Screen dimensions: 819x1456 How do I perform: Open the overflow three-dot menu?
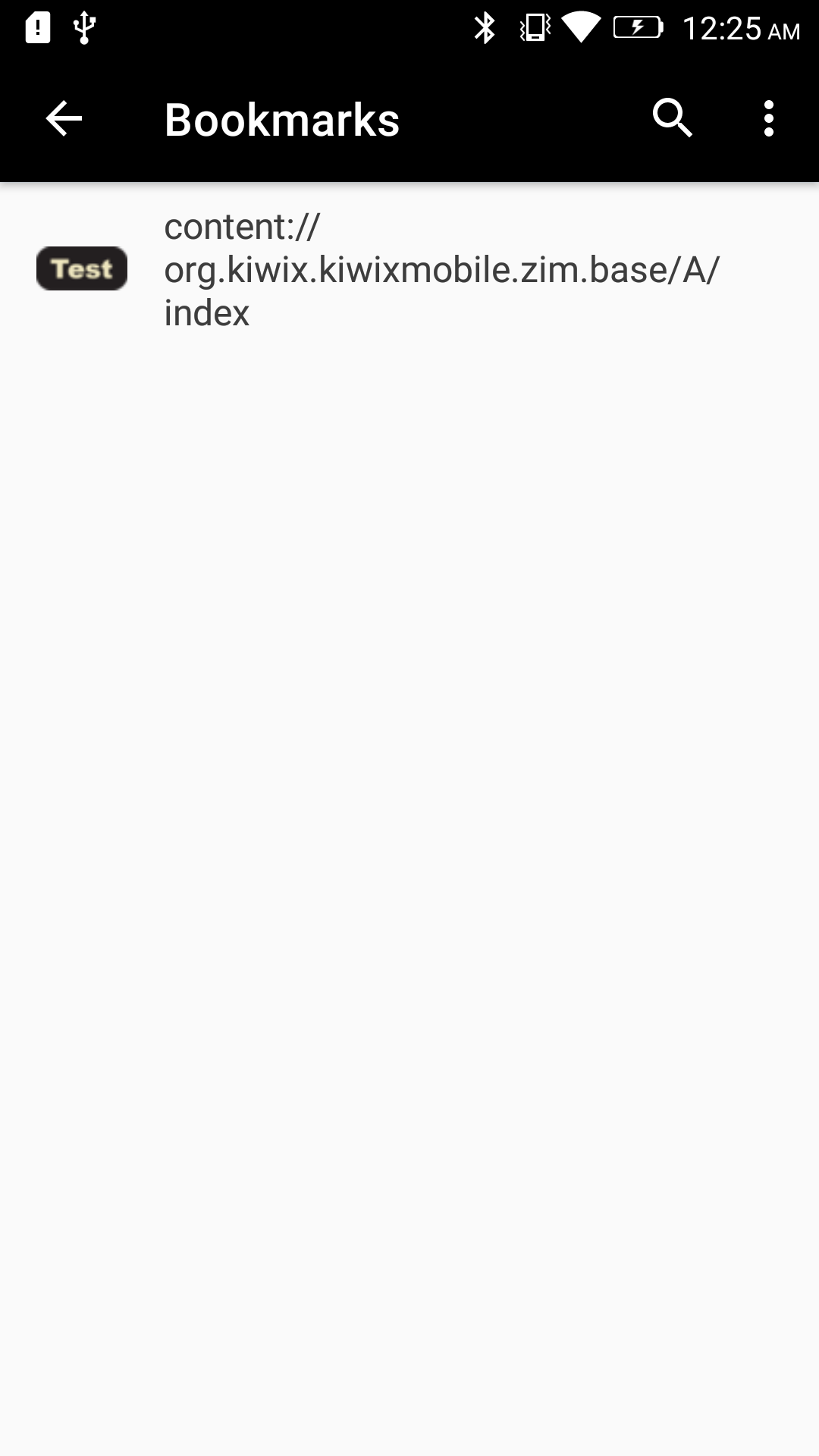point(768,118)
